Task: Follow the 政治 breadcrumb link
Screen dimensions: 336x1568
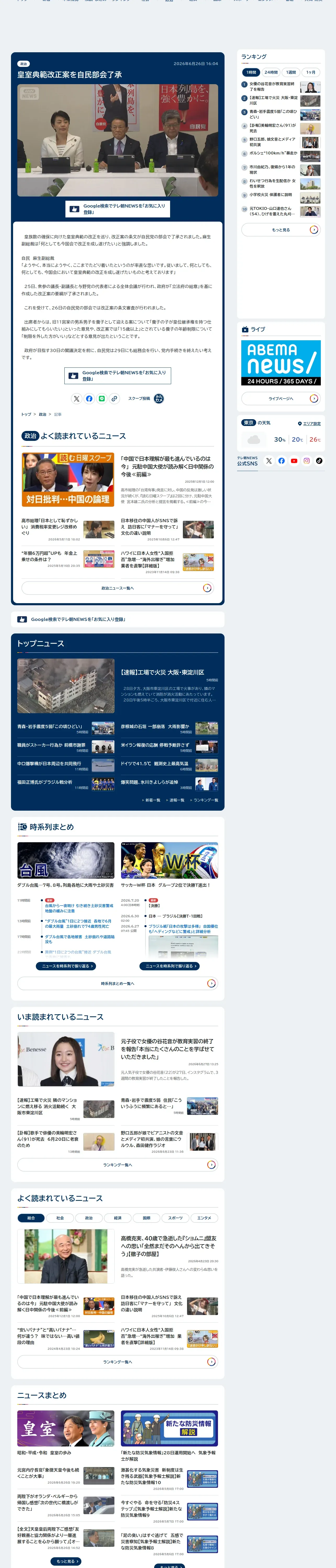Action: coord(43,414)
